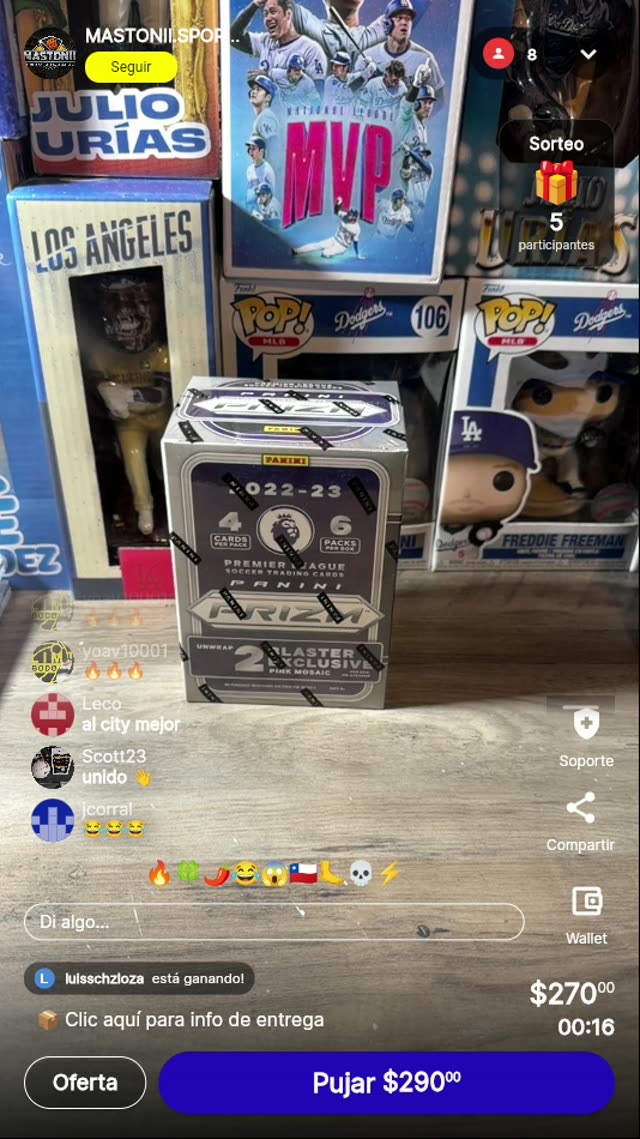Viewport: 640px width, 1139px height.
Task: Tap the Di algo chat input field
Action: pos(273,922)
